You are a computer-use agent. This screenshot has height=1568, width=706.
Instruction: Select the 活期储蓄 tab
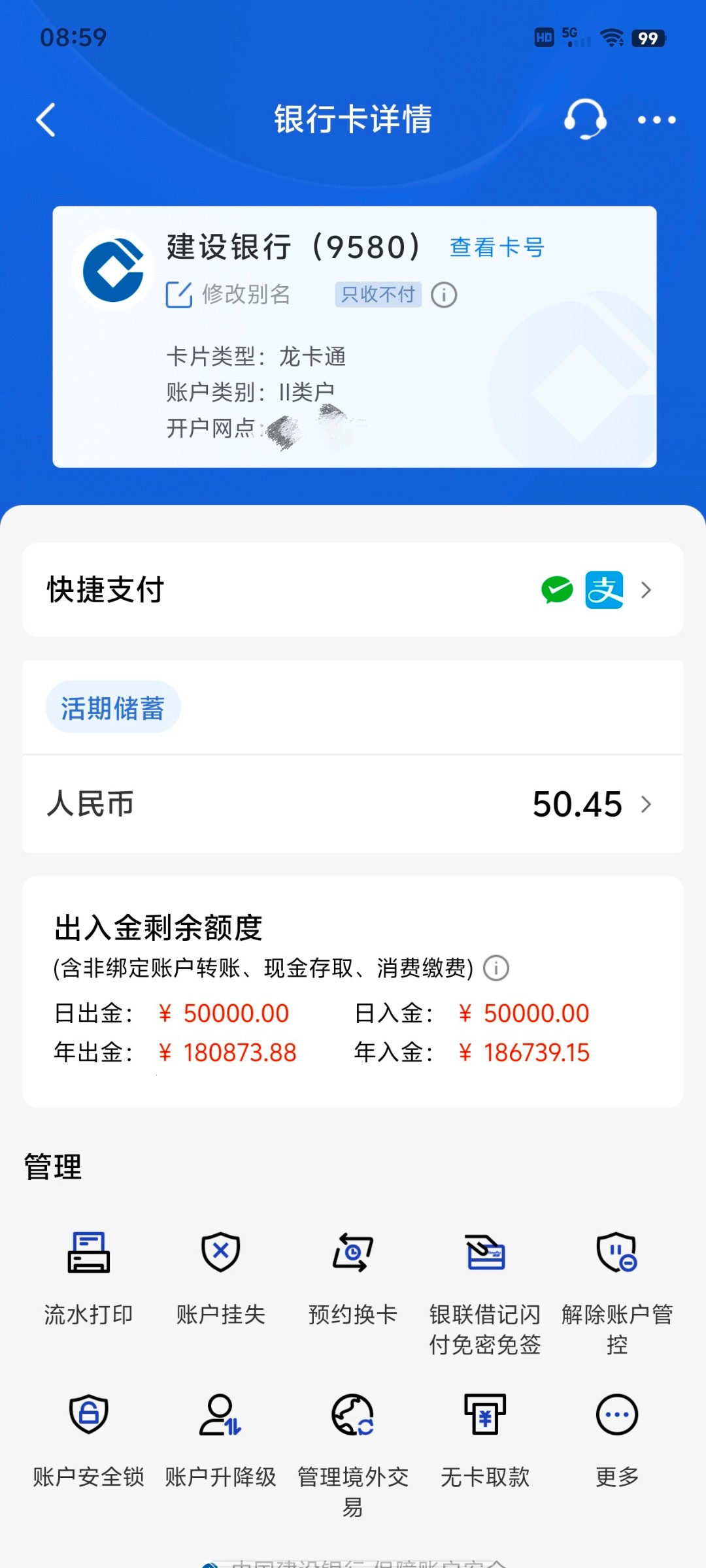click(112, 708)
